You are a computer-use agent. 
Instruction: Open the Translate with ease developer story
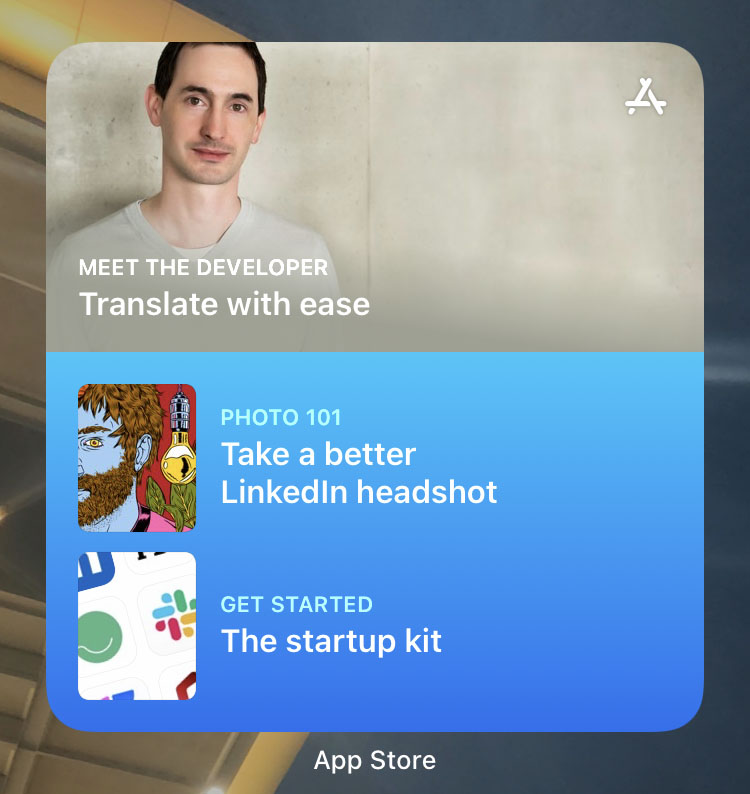[x=225, y=303]
